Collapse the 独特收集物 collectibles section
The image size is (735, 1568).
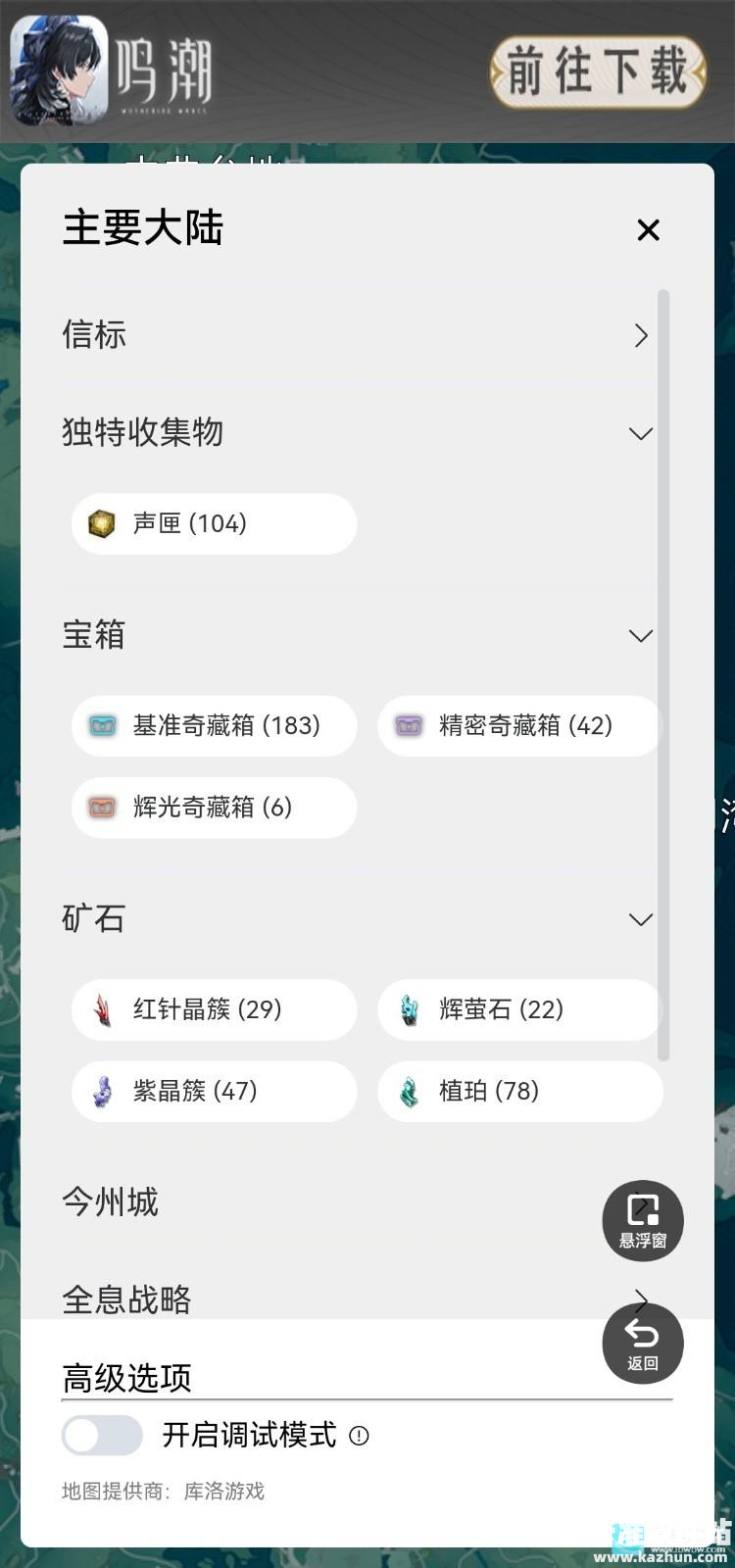point(641,432)
